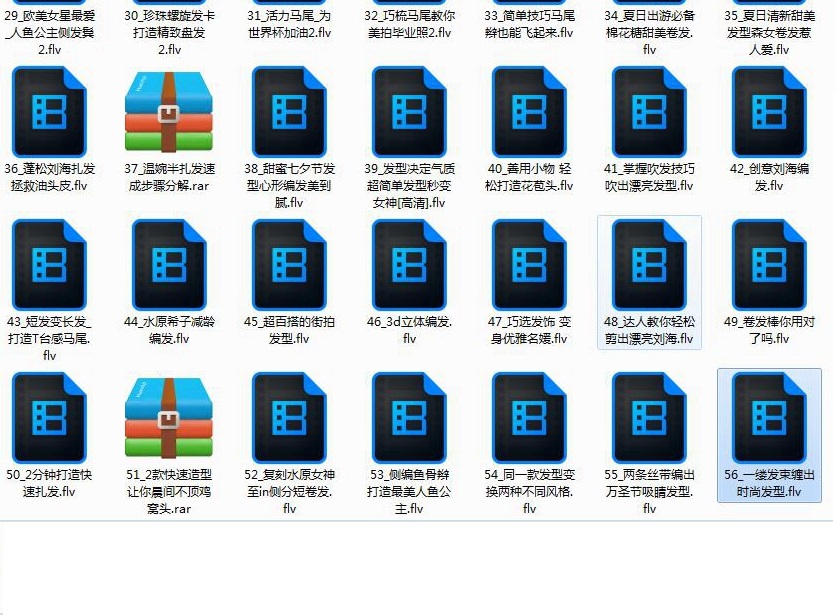Viewport: 836px width, 615px height.
Task: Open 55_两条丝带编出万圣节吸睛发型.flv
Action: point(648,417)
